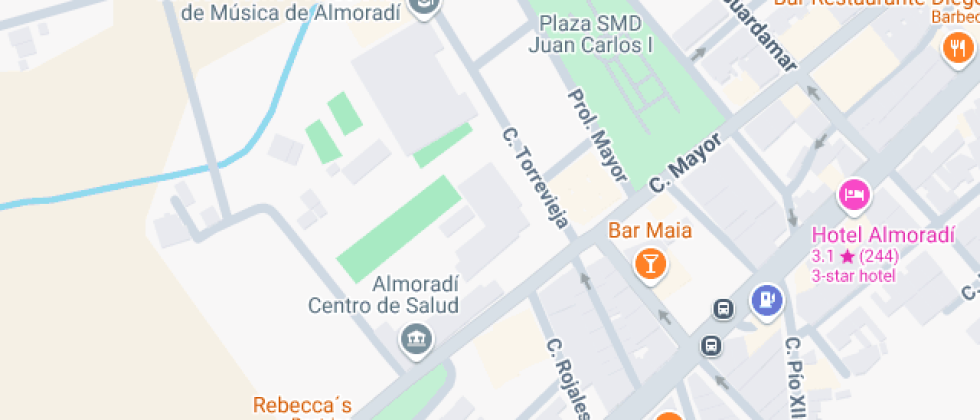
Task: Open the Bar Maia map pin
Action: (650, 264)
